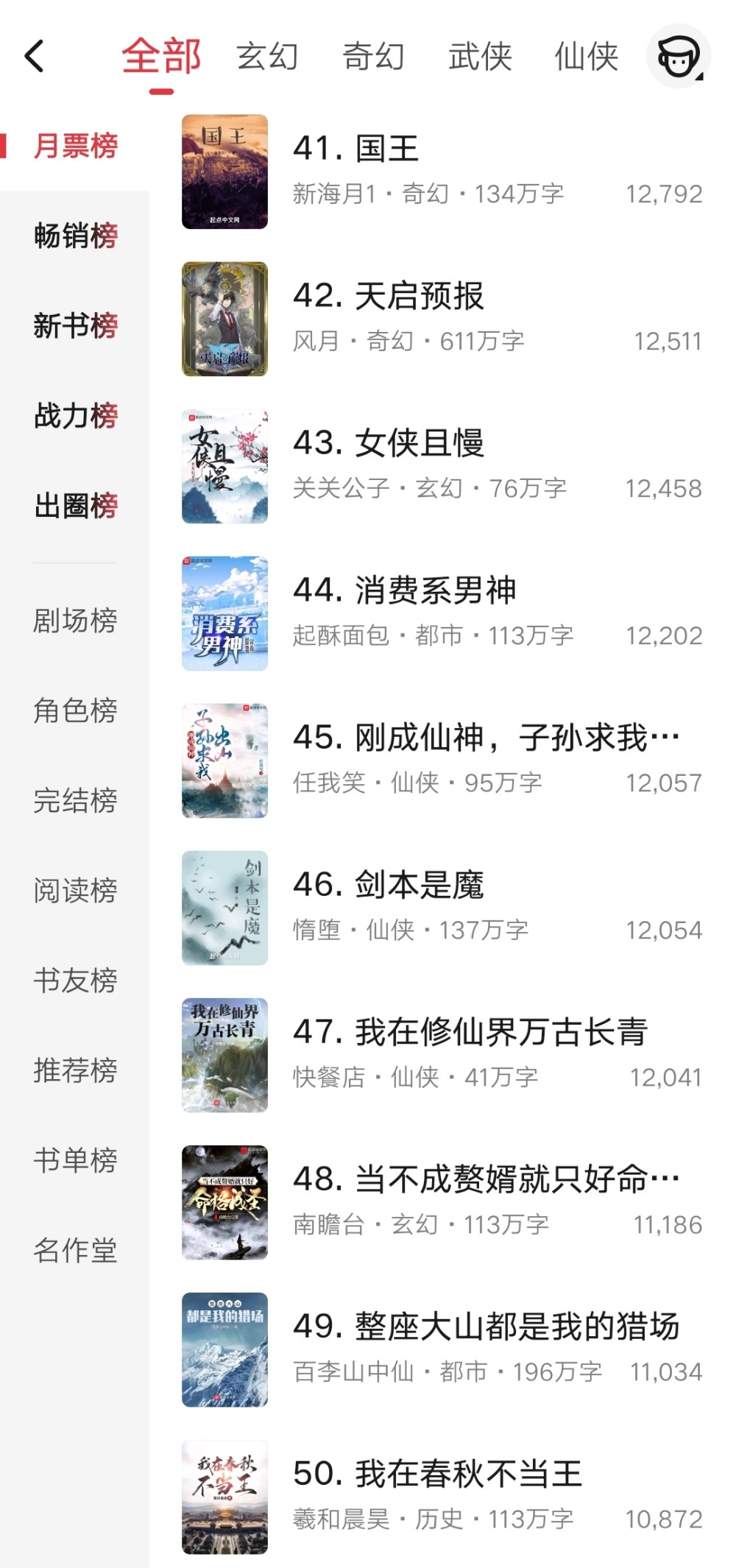Select the 仙侠 category tab
The image size is (736, 1568).
(586, 57)
